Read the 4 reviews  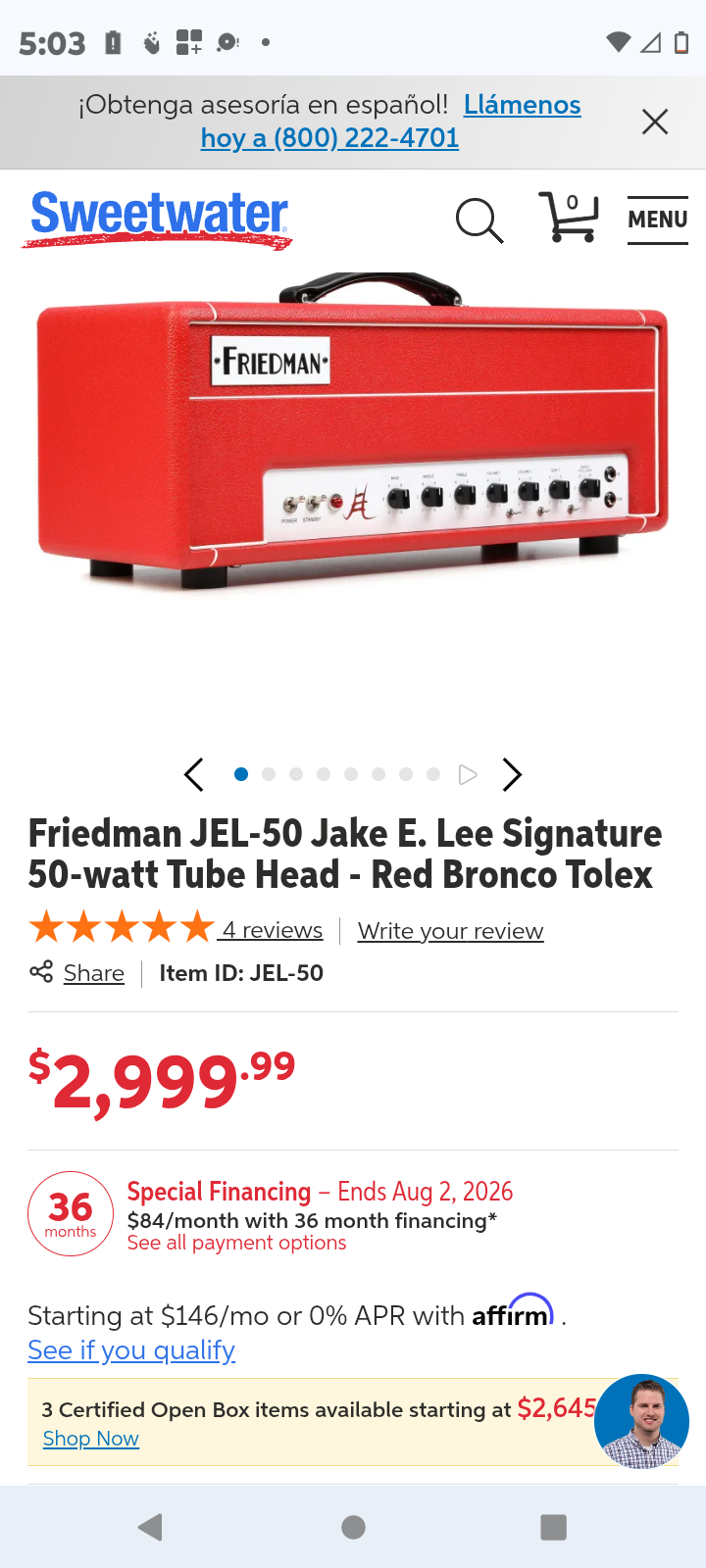(x=272, y=930)
